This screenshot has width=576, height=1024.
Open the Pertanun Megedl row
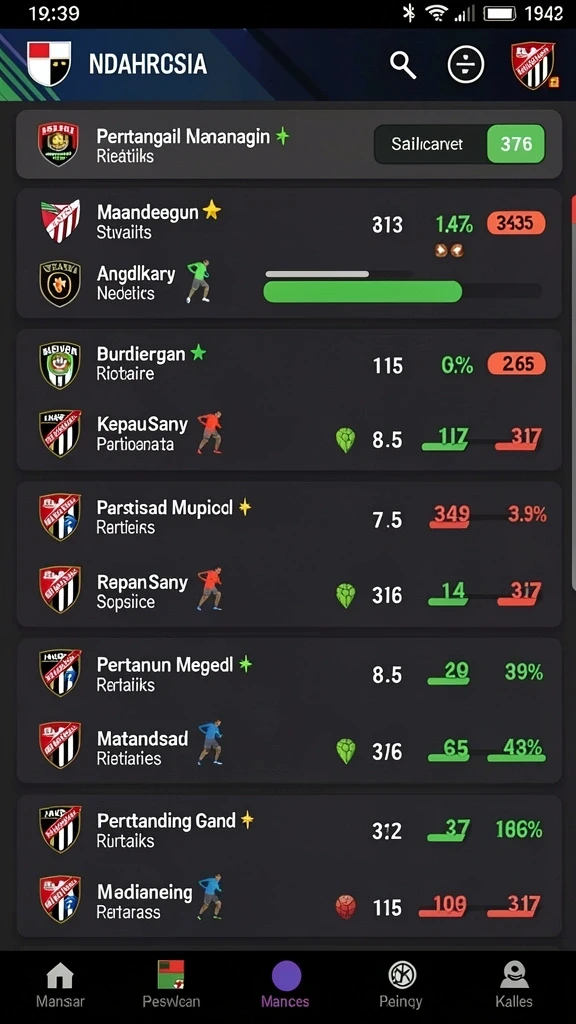point(289,673)
